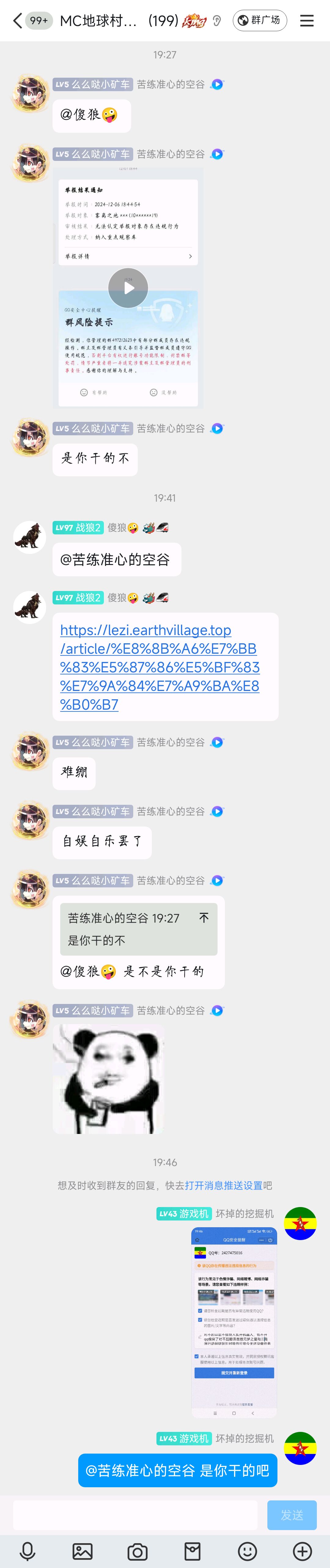Go back to the chat list

(x=18, y=21)
